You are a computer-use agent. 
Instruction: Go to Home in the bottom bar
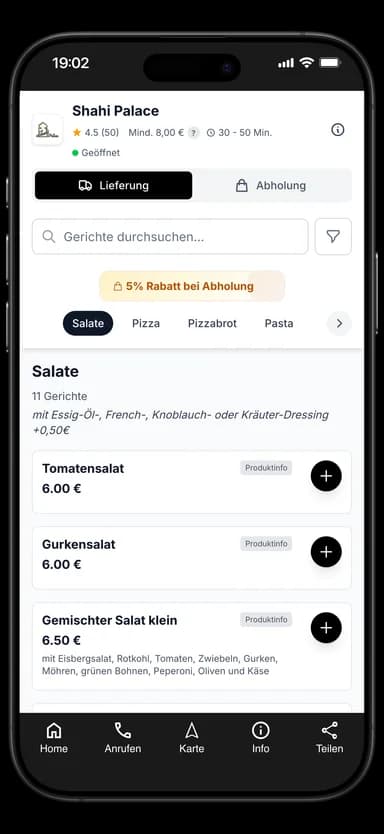coord(54,738)
